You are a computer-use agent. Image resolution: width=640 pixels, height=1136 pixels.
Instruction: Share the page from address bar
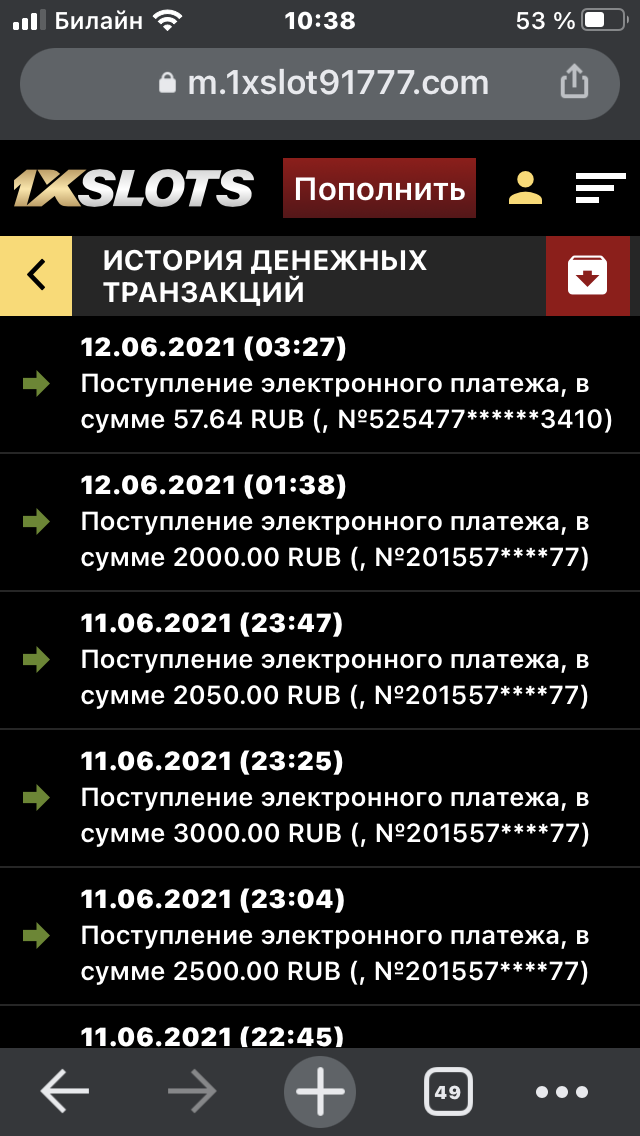[574, 82]
